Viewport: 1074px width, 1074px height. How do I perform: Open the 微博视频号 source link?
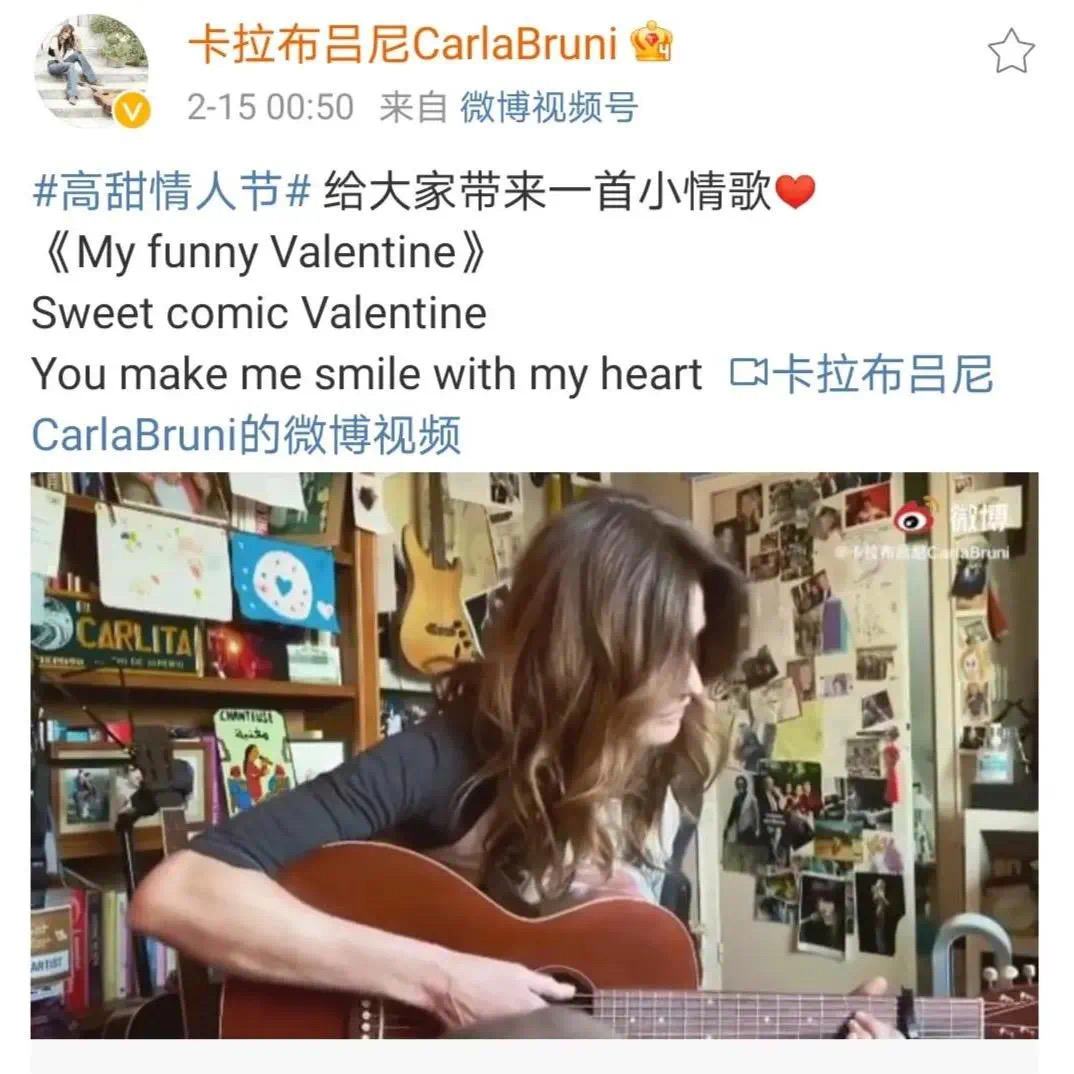548,107
